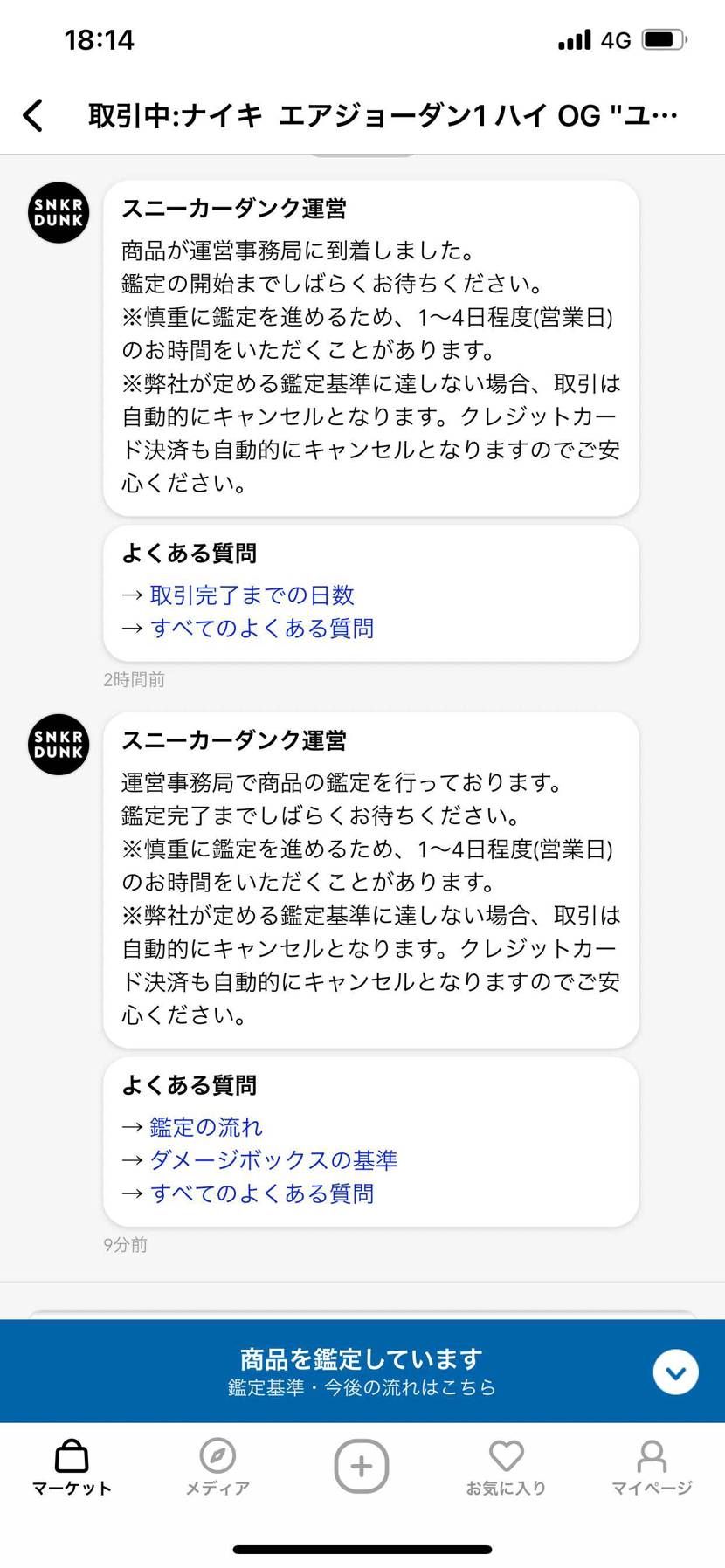This screenshot has width=725, height=1568.
Task: Tap the plus icon to create a listing
Action: pos(362,1466)
